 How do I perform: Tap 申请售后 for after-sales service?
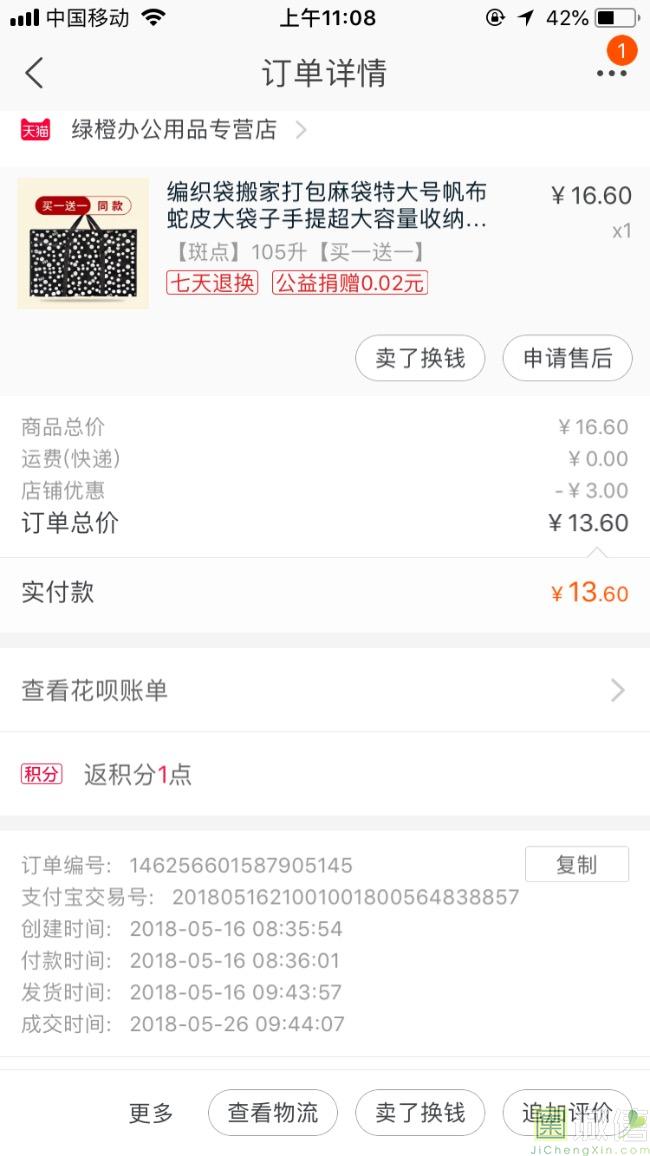click(567, 358)
